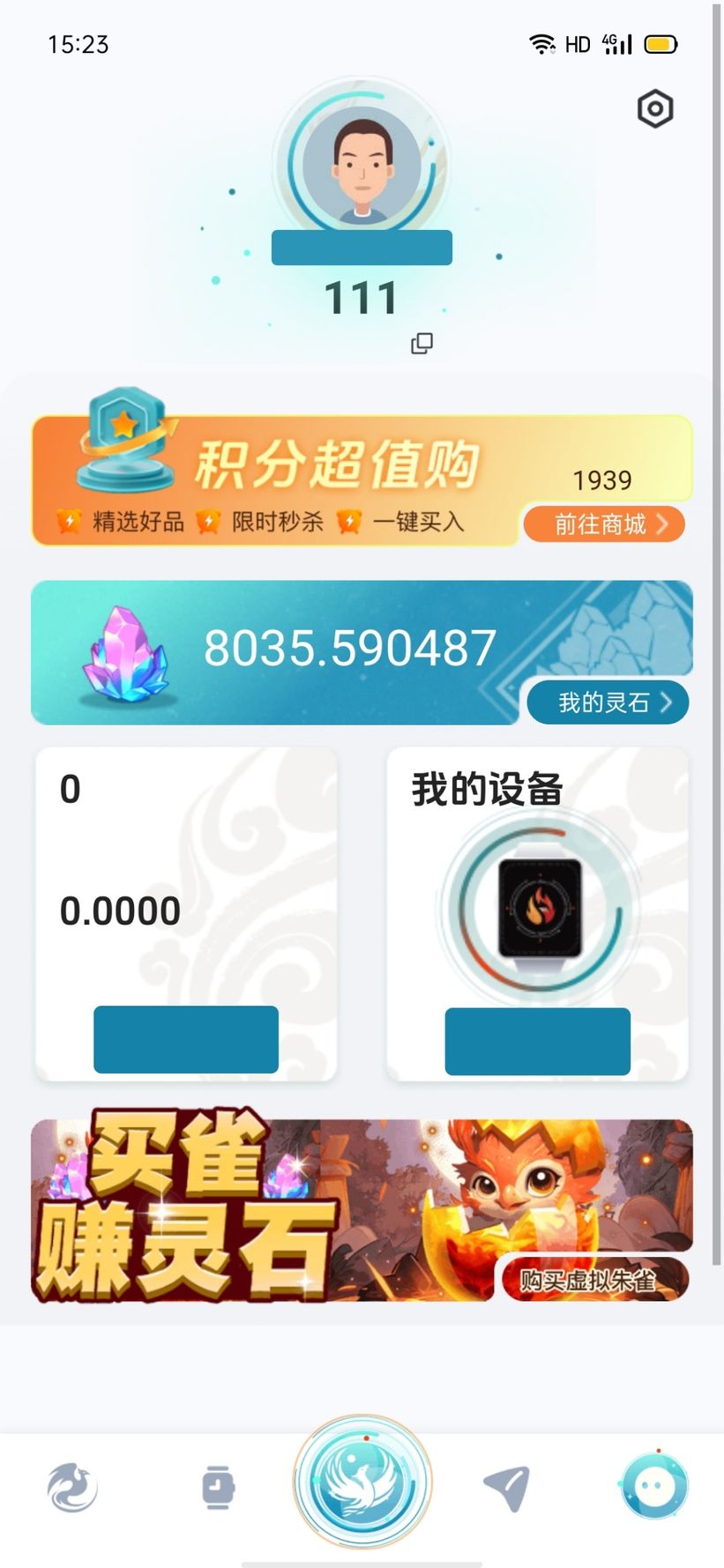Open the paper plane transfer icon

click(506, 1486)
